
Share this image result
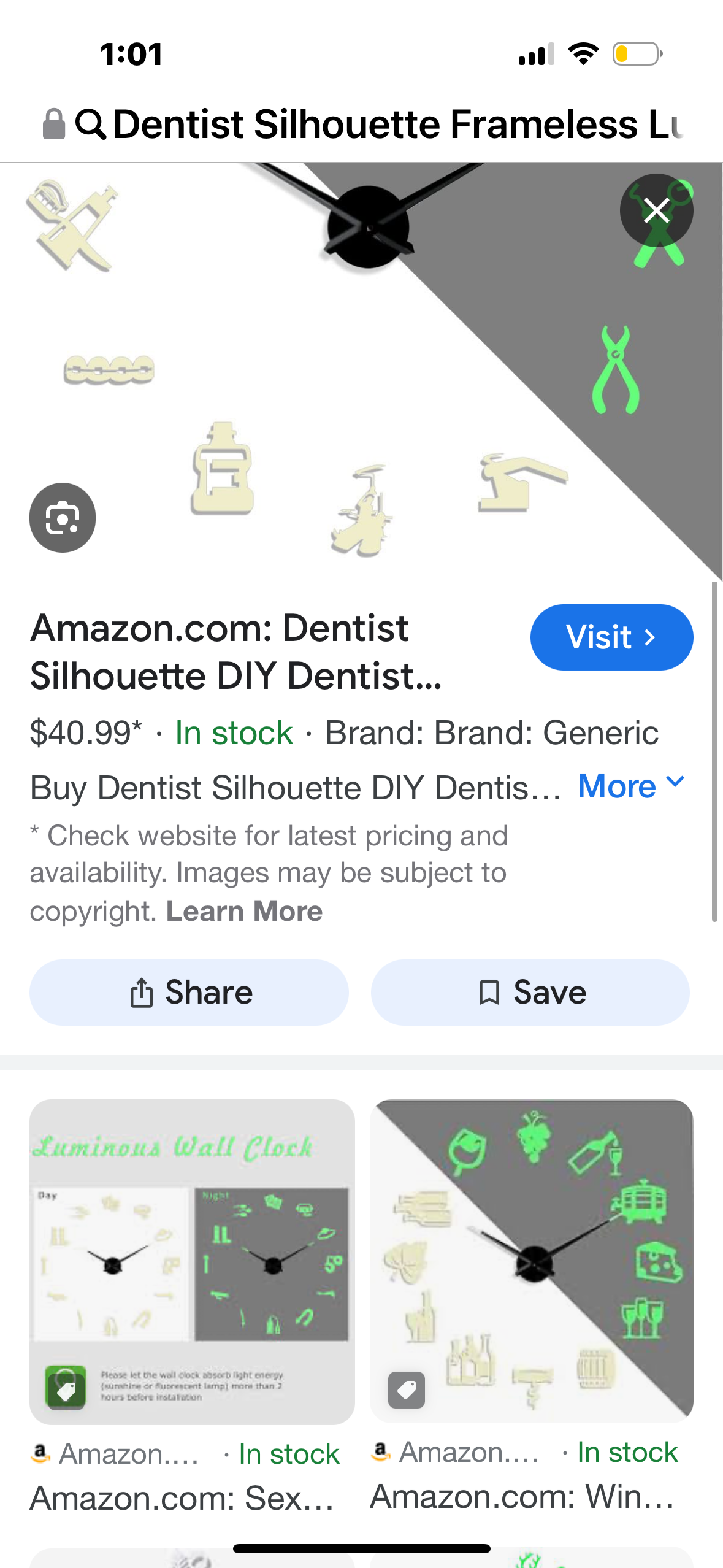point(189,992)
